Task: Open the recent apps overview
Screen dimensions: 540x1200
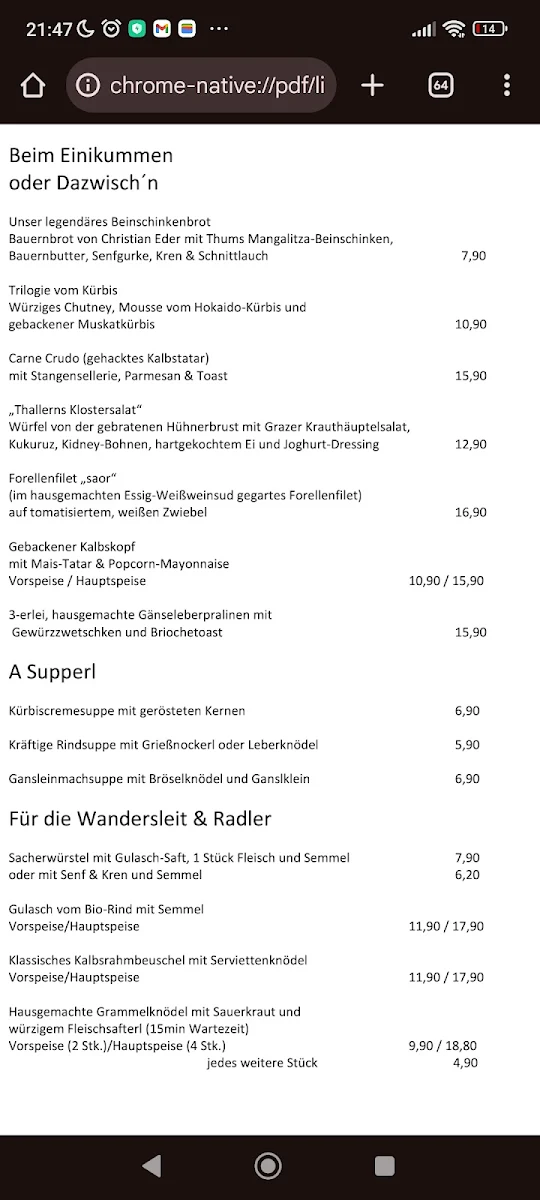Action: (x=384, y=1165)
